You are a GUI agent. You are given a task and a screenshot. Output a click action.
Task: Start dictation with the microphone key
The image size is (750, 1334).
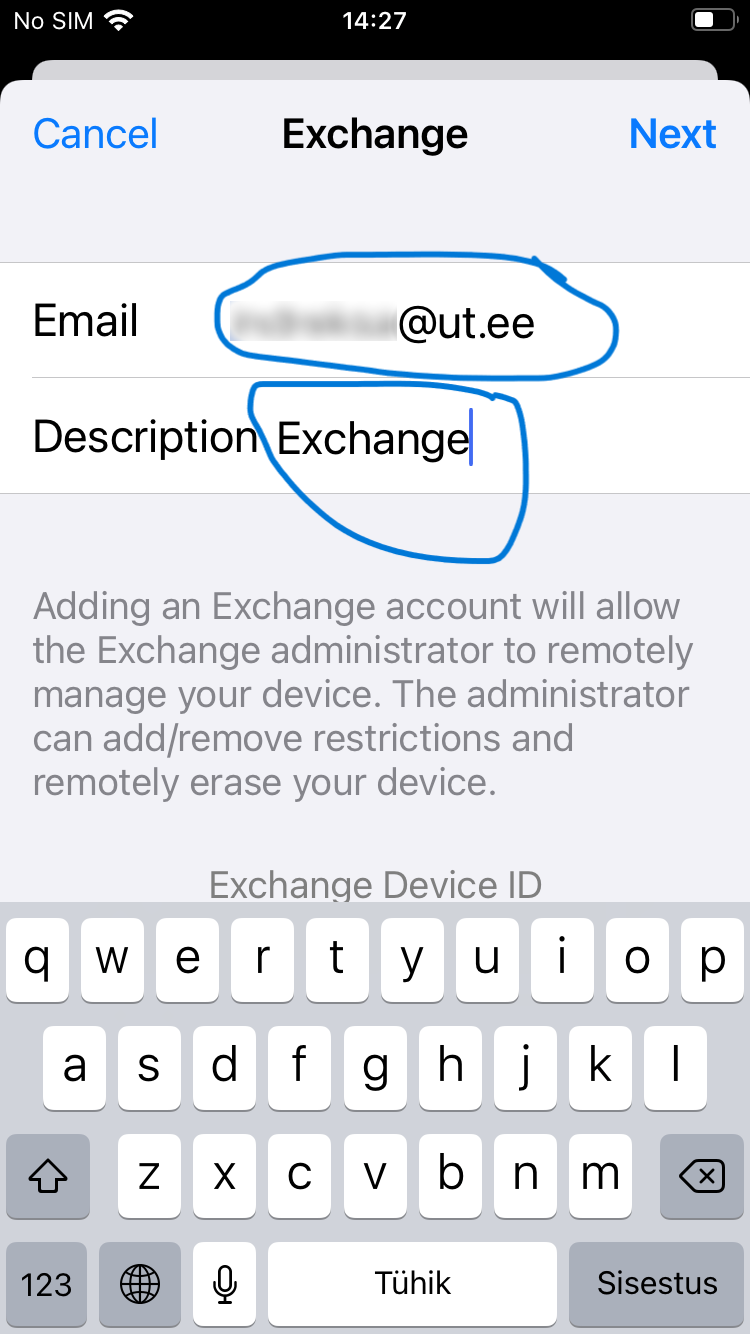[226, 1284]
